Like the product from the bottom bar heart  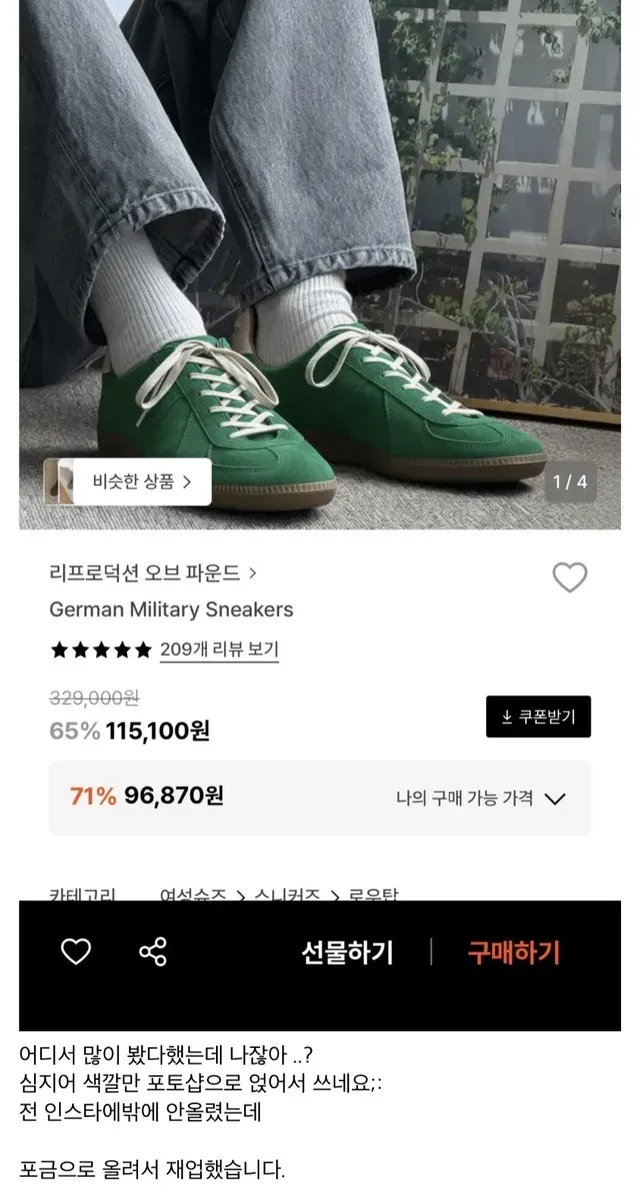[x=76, y=951]
